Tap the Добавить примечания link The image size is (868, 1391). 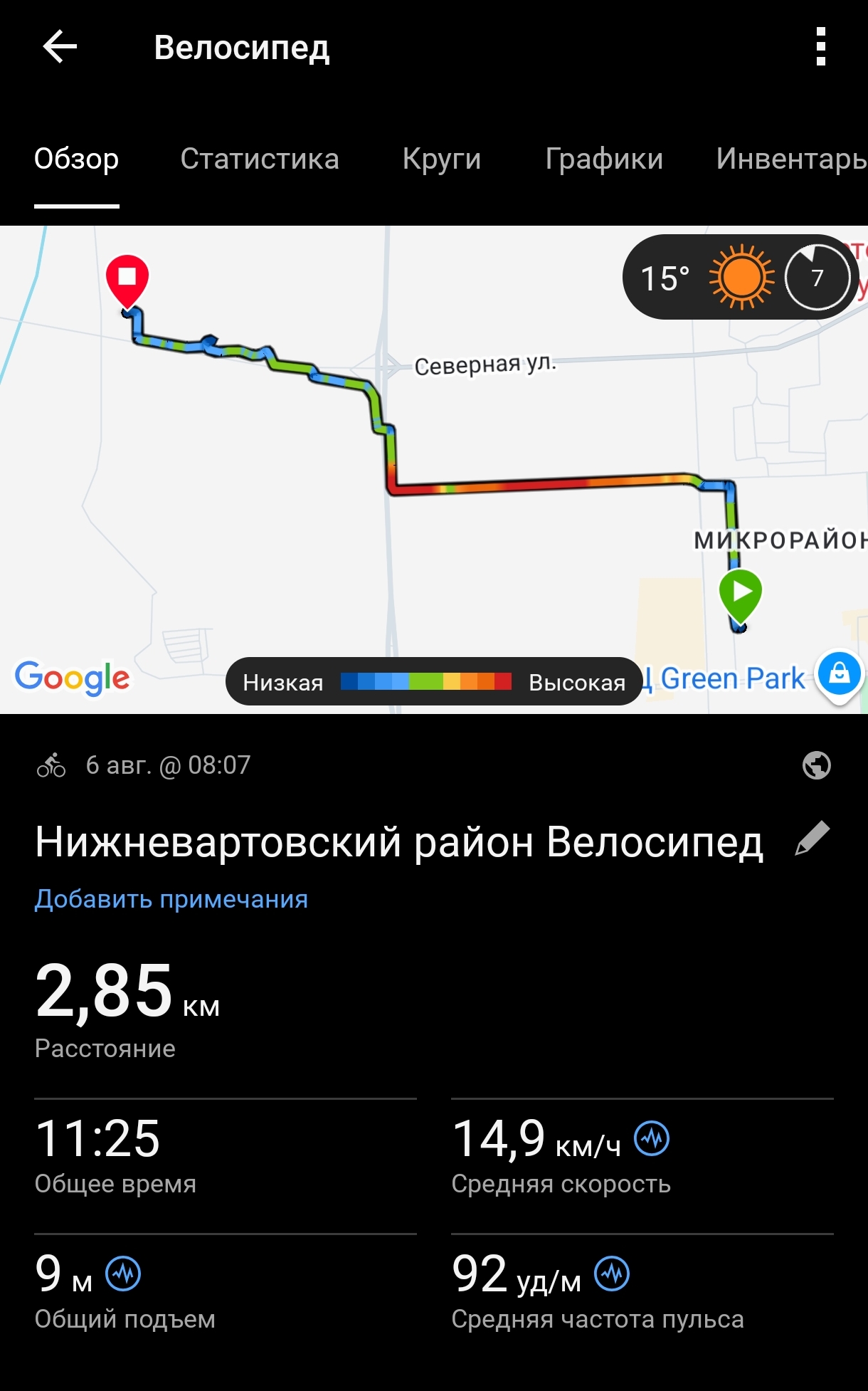(x=171, y=899)
